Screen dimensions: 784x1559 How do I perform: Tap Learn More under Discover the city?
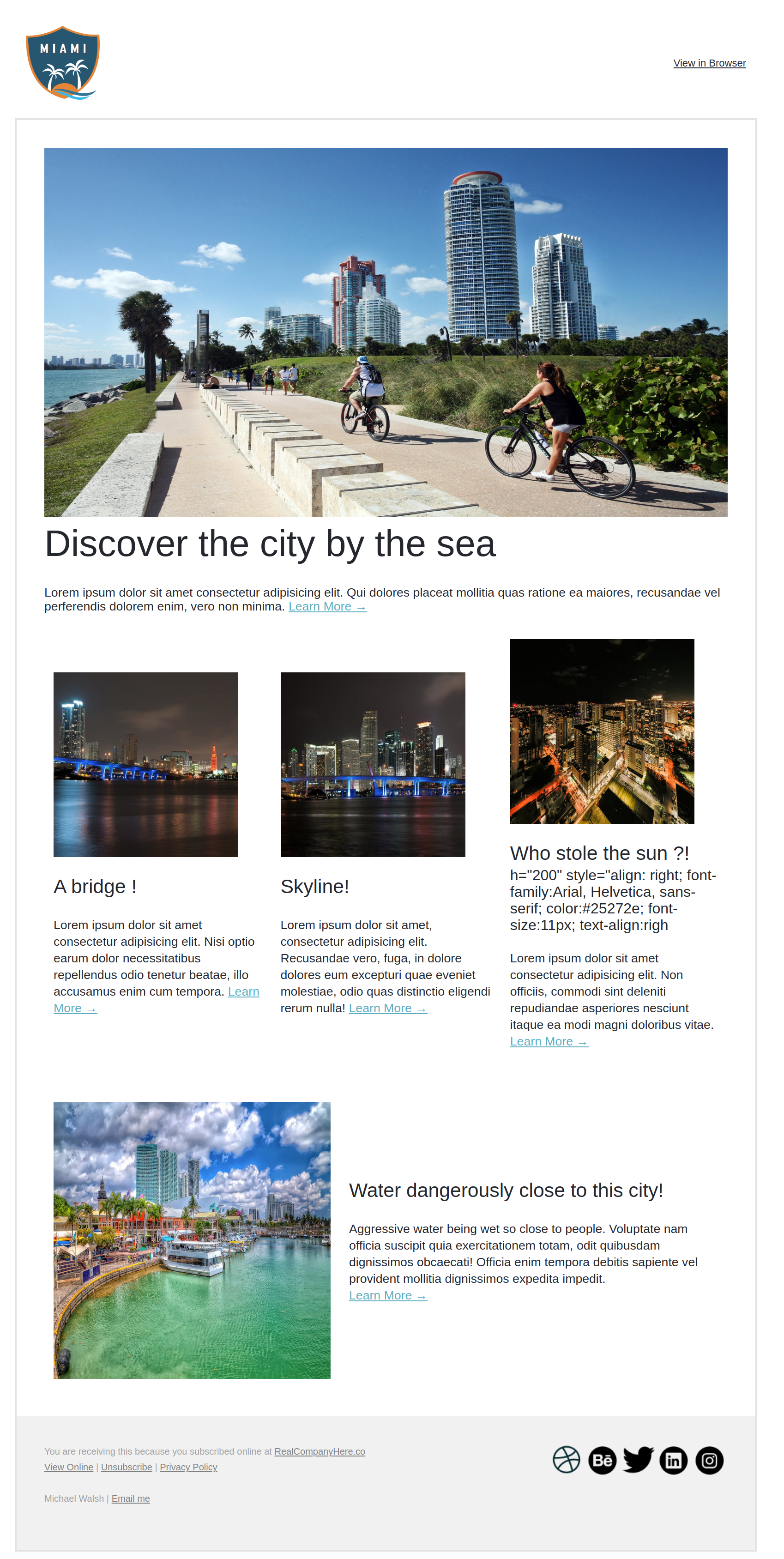pyautogui.click(x=327, y=606)
